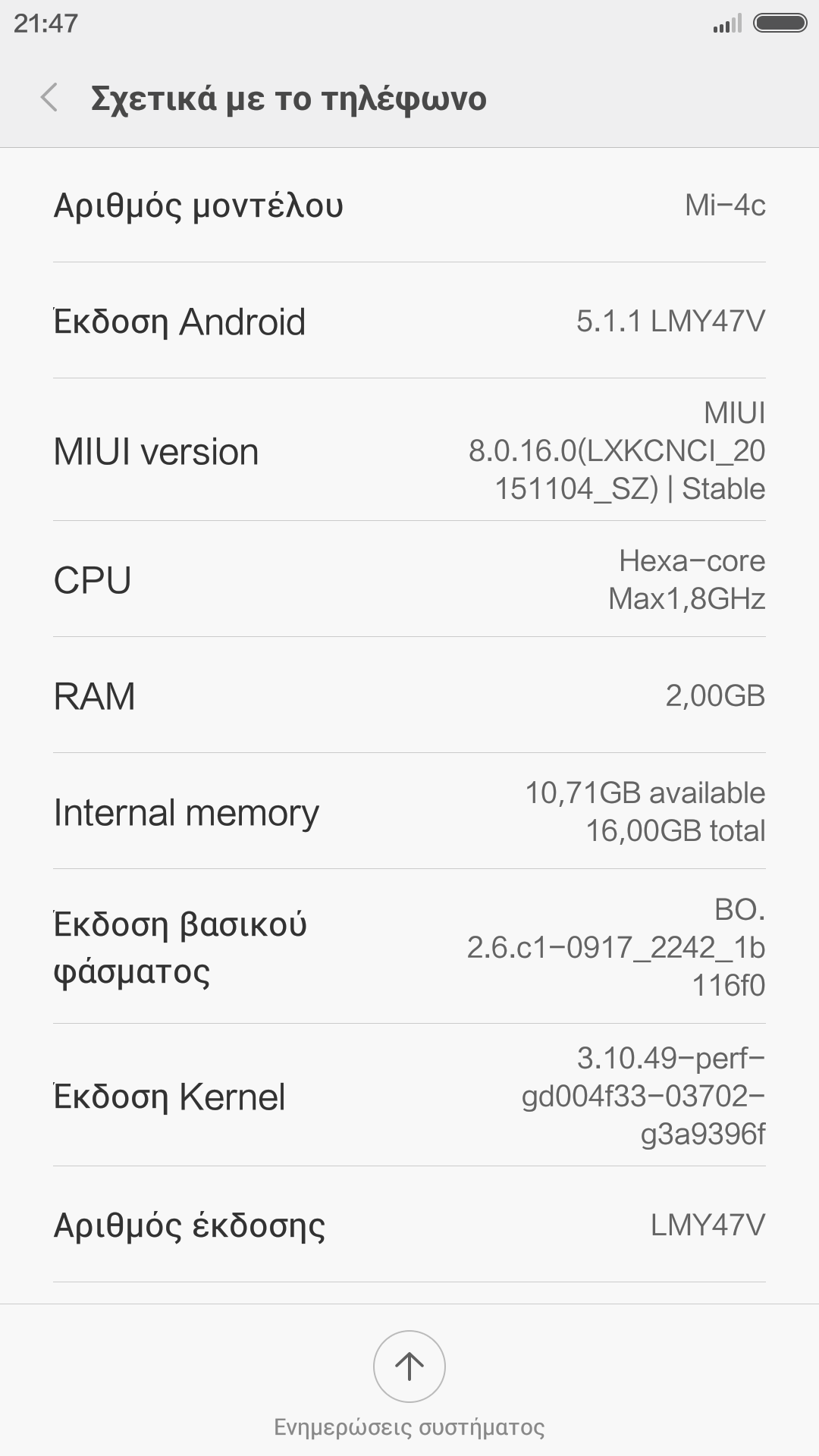
Task: Tap the Έκδοση βασικού φάσματος row
Action: [x=409, y=946]
